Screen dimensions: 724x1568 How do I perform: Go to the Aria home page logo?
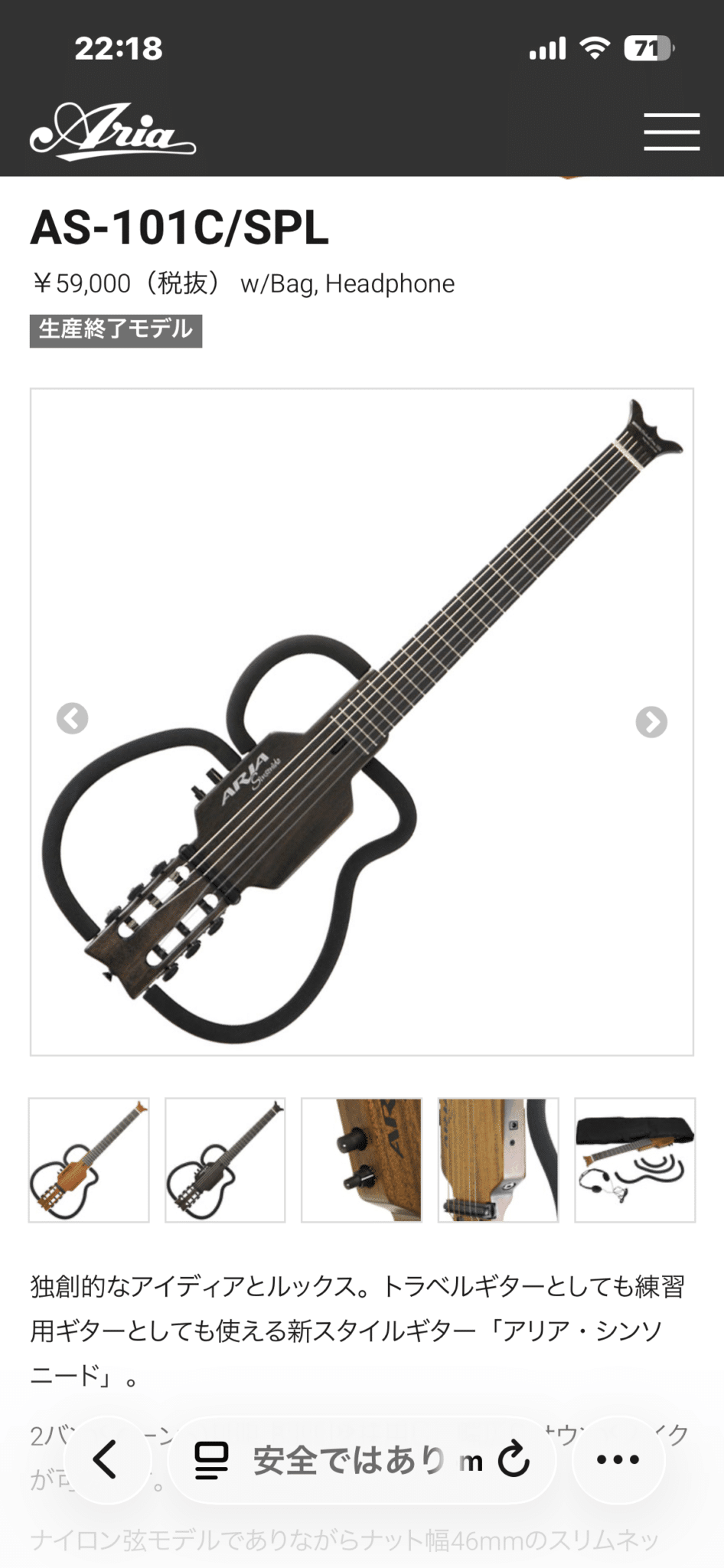click(113, 132)
